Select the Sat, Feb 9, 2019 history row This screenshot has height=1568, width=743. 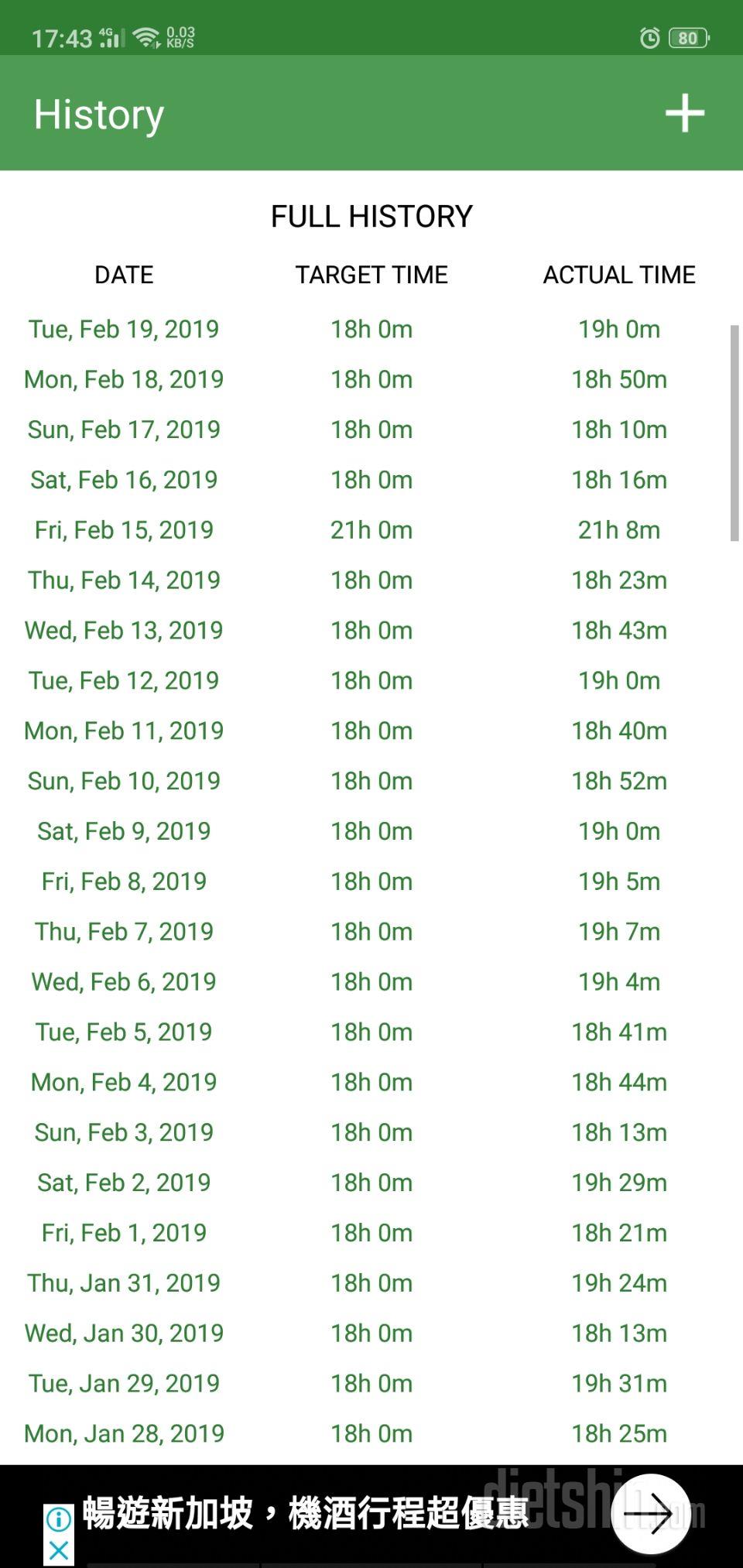point(371,831)
